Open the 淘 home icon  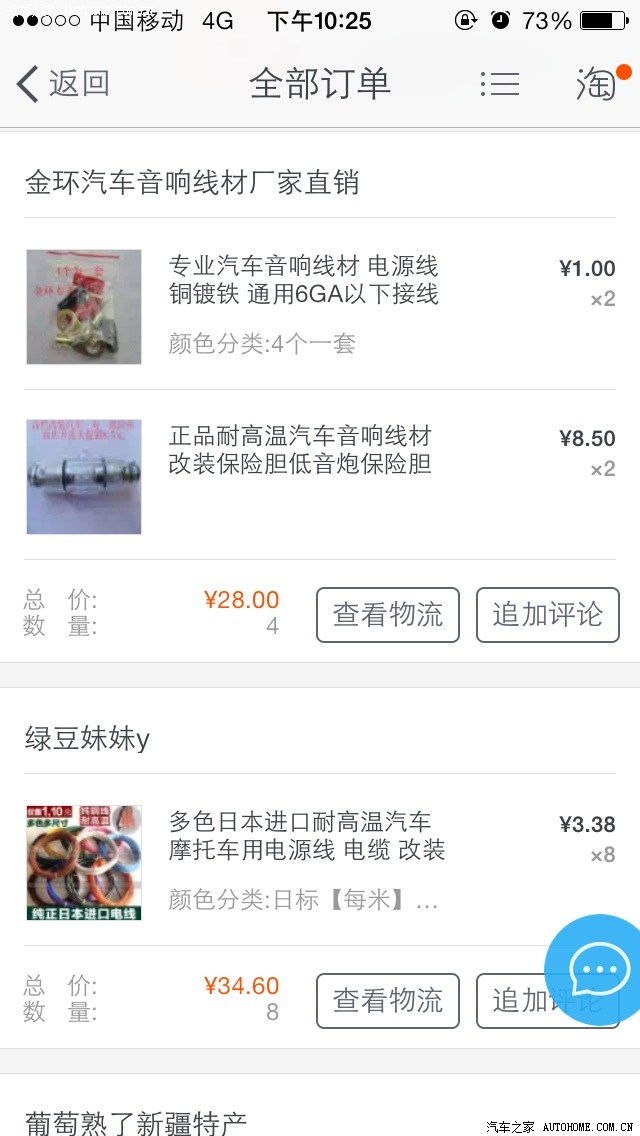598,84
